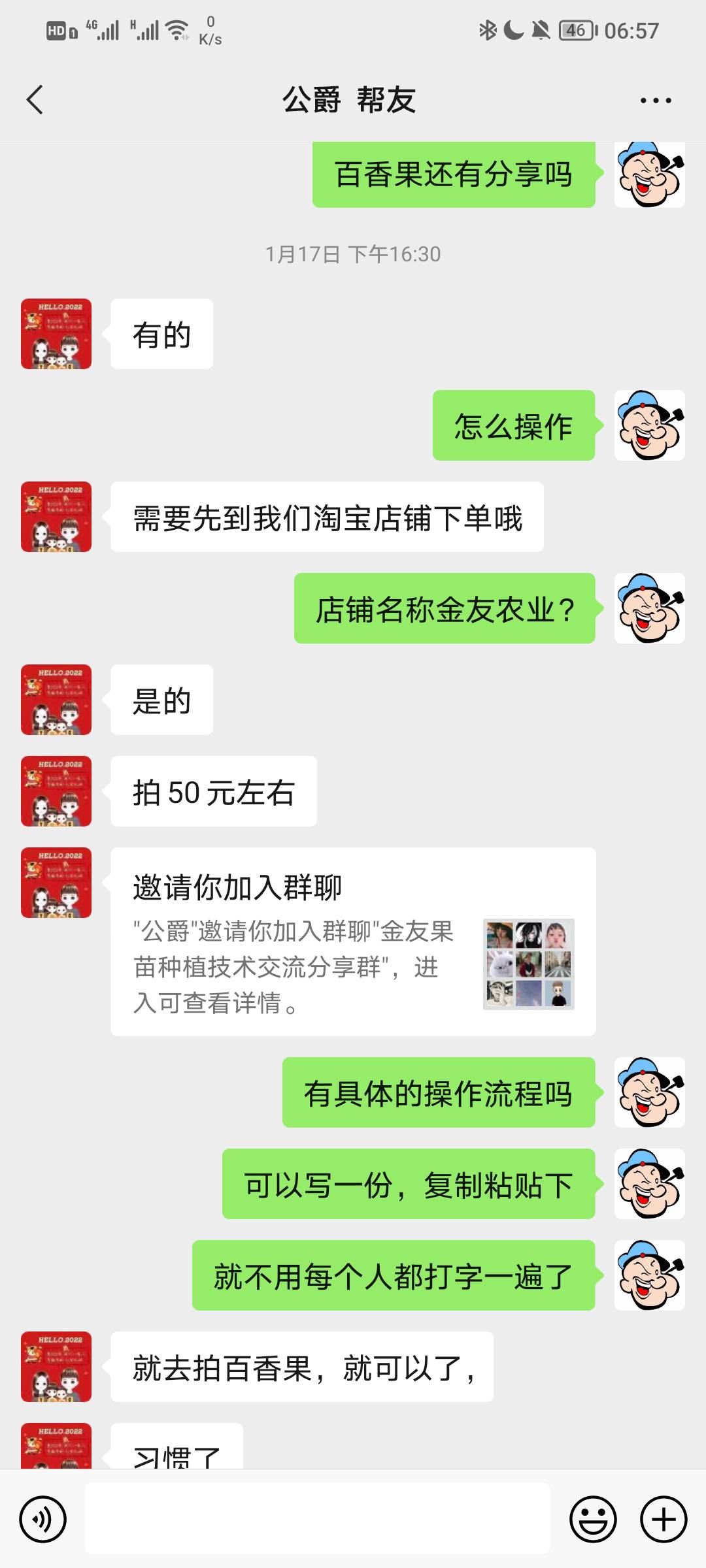Open the emoji sticker panel
This screenshot has height=1568, width=706.
pos(593,1519)
